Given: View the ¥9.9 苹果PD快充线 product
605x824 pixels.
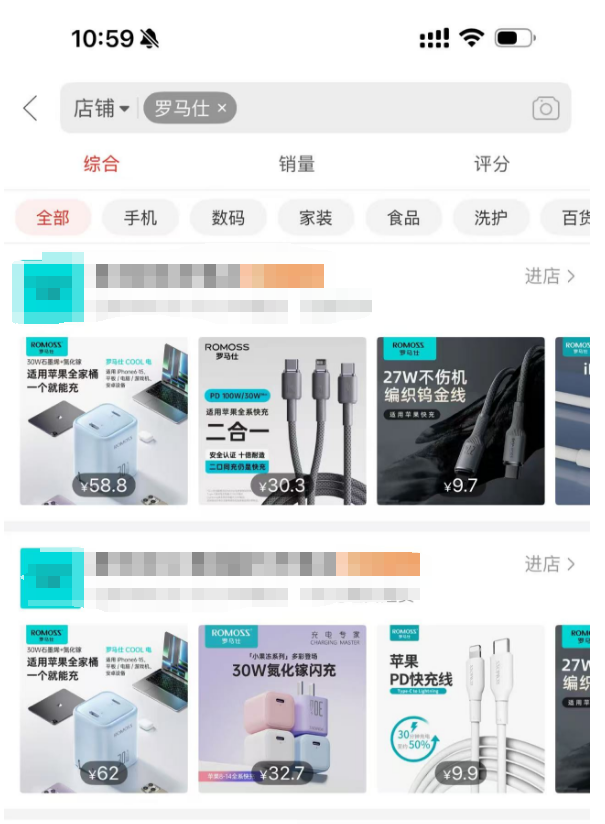Looking at the screenshot, I should click(x=460, y=708).
